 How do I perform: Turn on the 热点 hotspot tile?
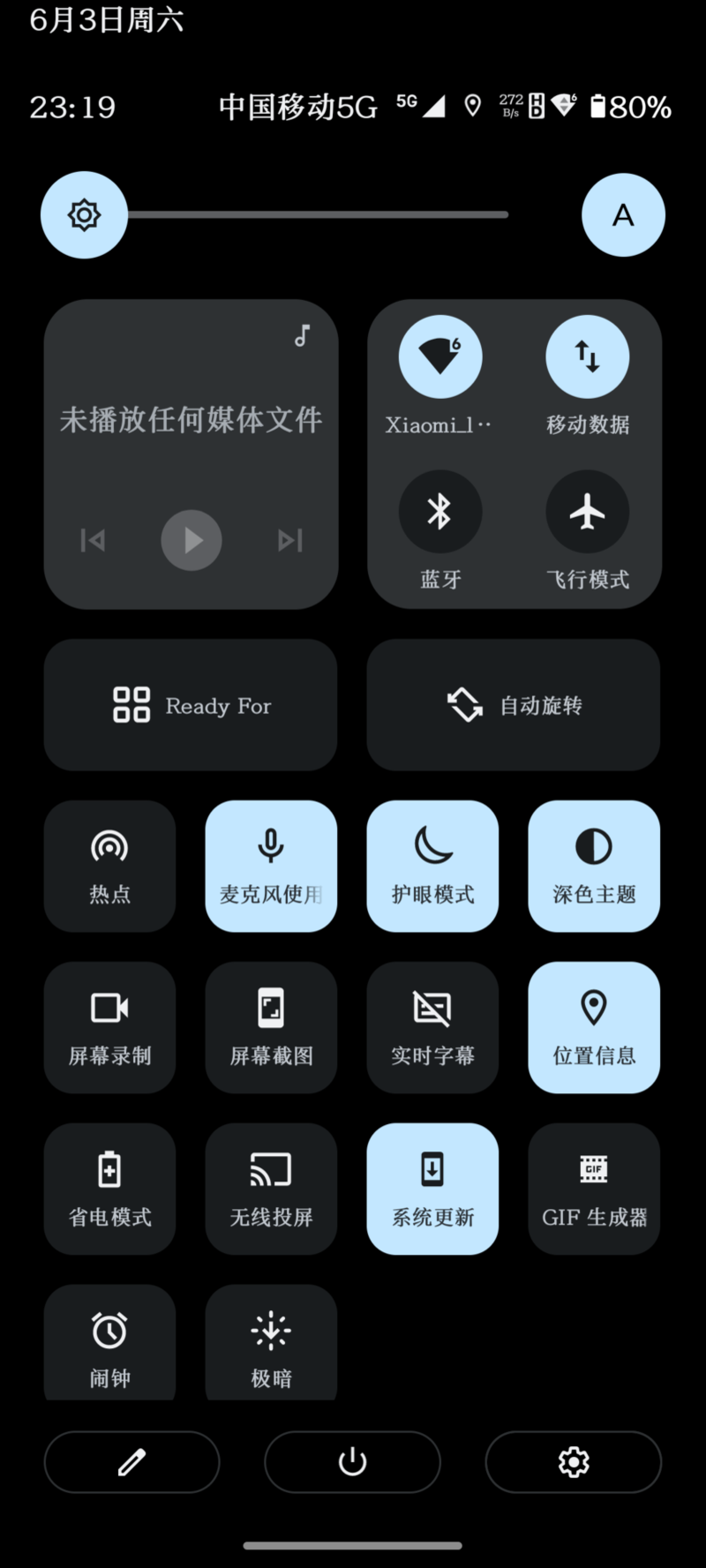(109, 867)
